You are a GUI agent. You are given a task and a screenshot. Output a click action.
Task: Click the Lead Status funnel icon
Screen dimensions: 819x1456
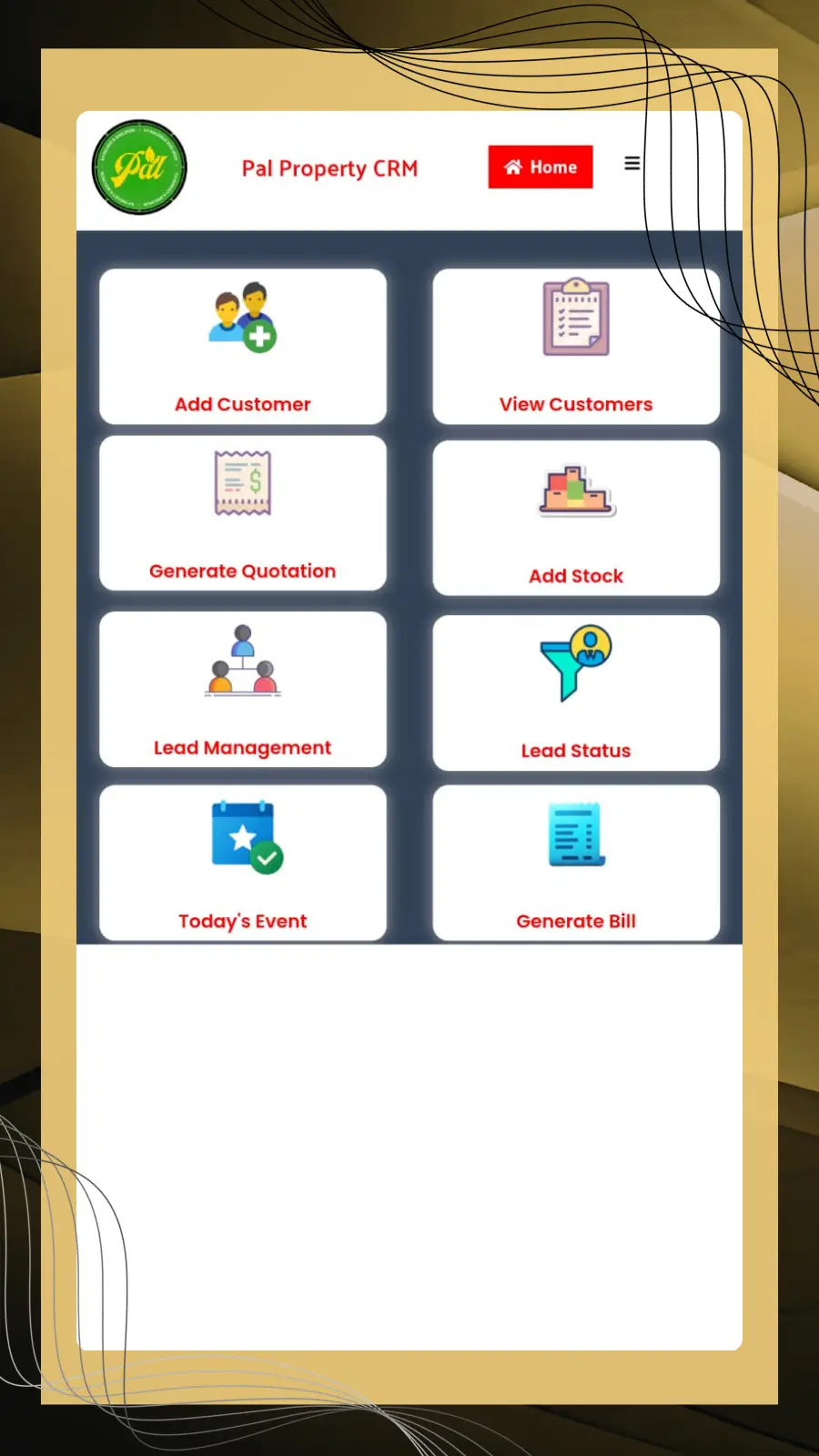tap(575, 661)
